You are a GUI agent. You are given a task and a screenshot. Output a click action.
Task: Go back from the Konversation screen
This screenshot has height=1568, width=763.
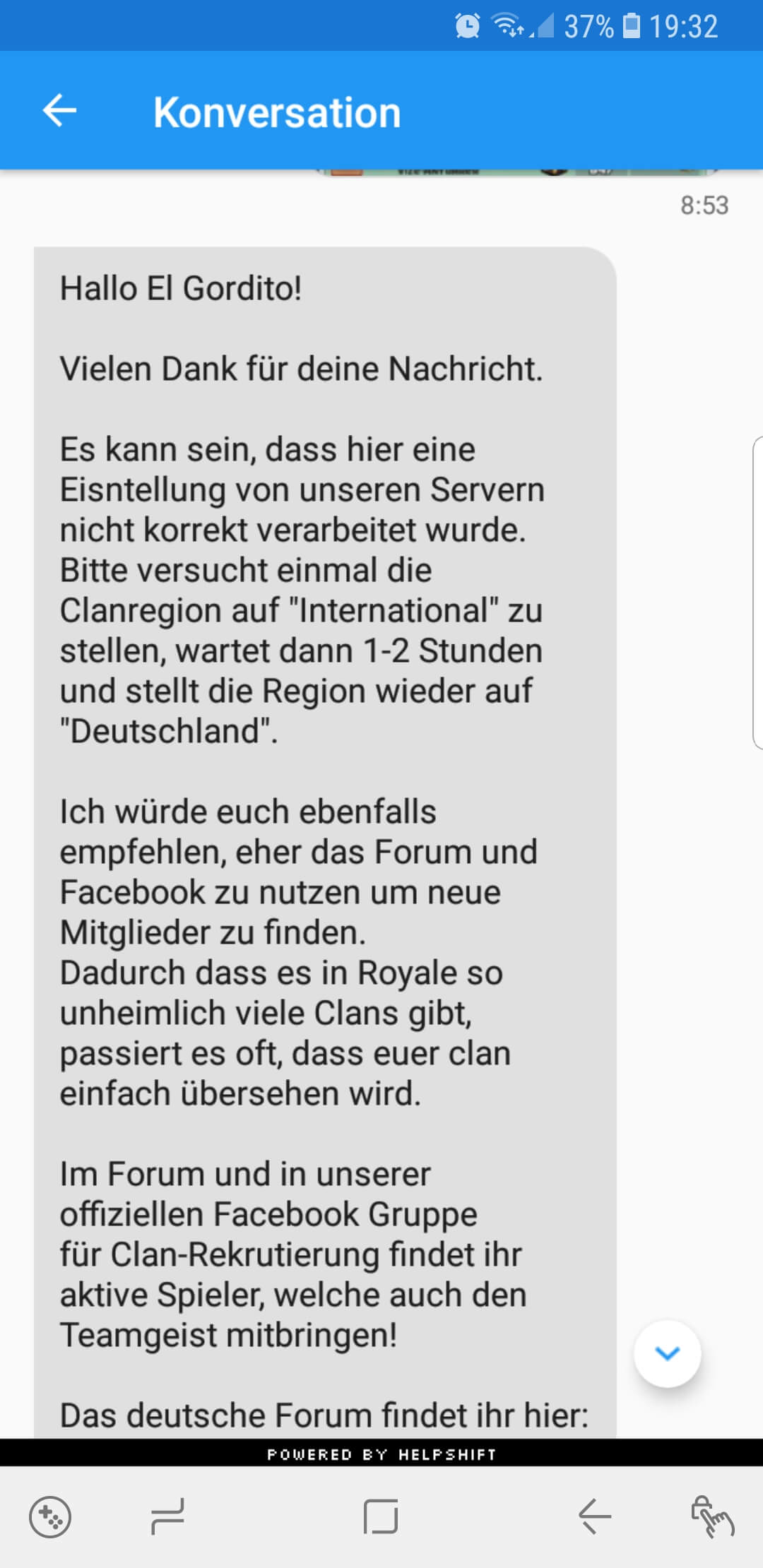point(59,111)
